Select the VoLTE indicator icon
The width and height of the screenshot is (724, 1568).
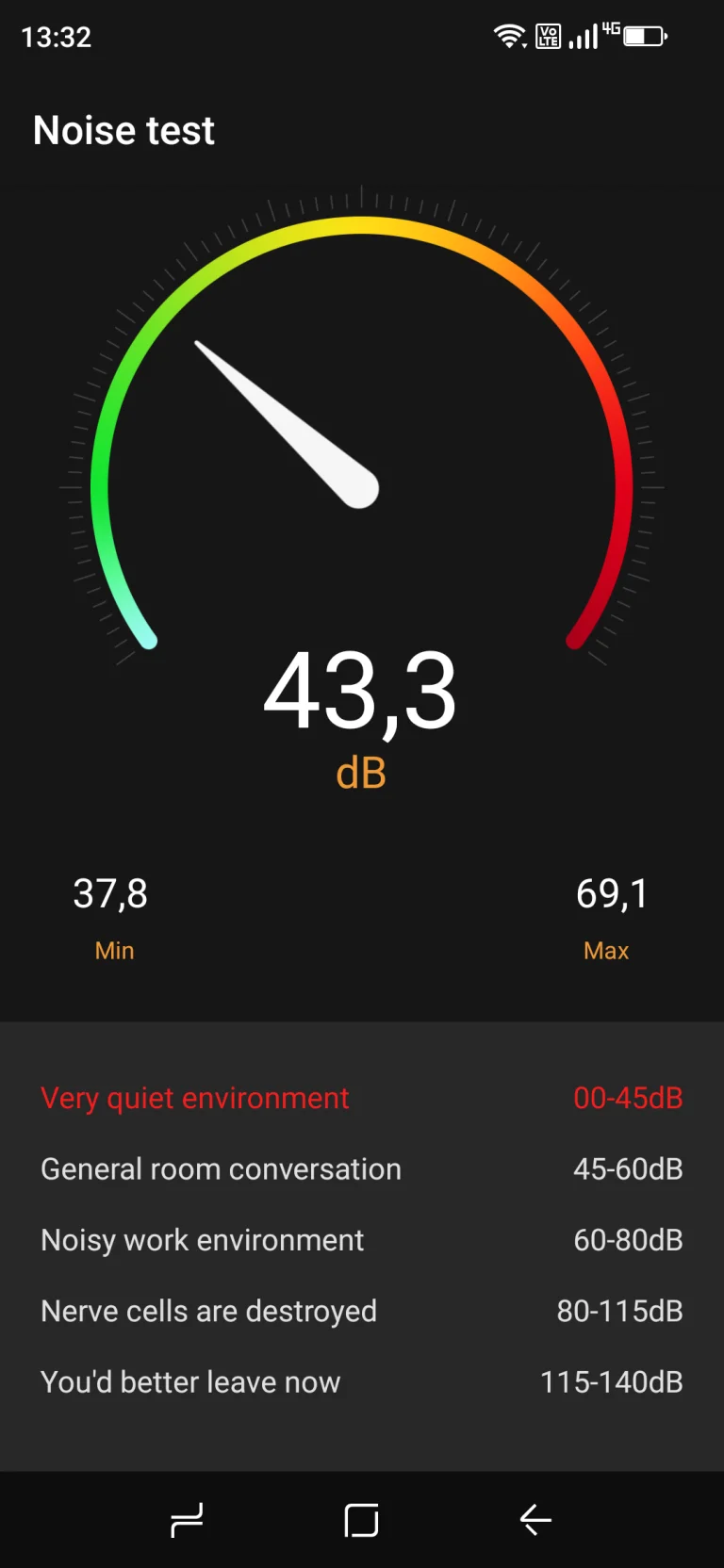click(548, 36)
